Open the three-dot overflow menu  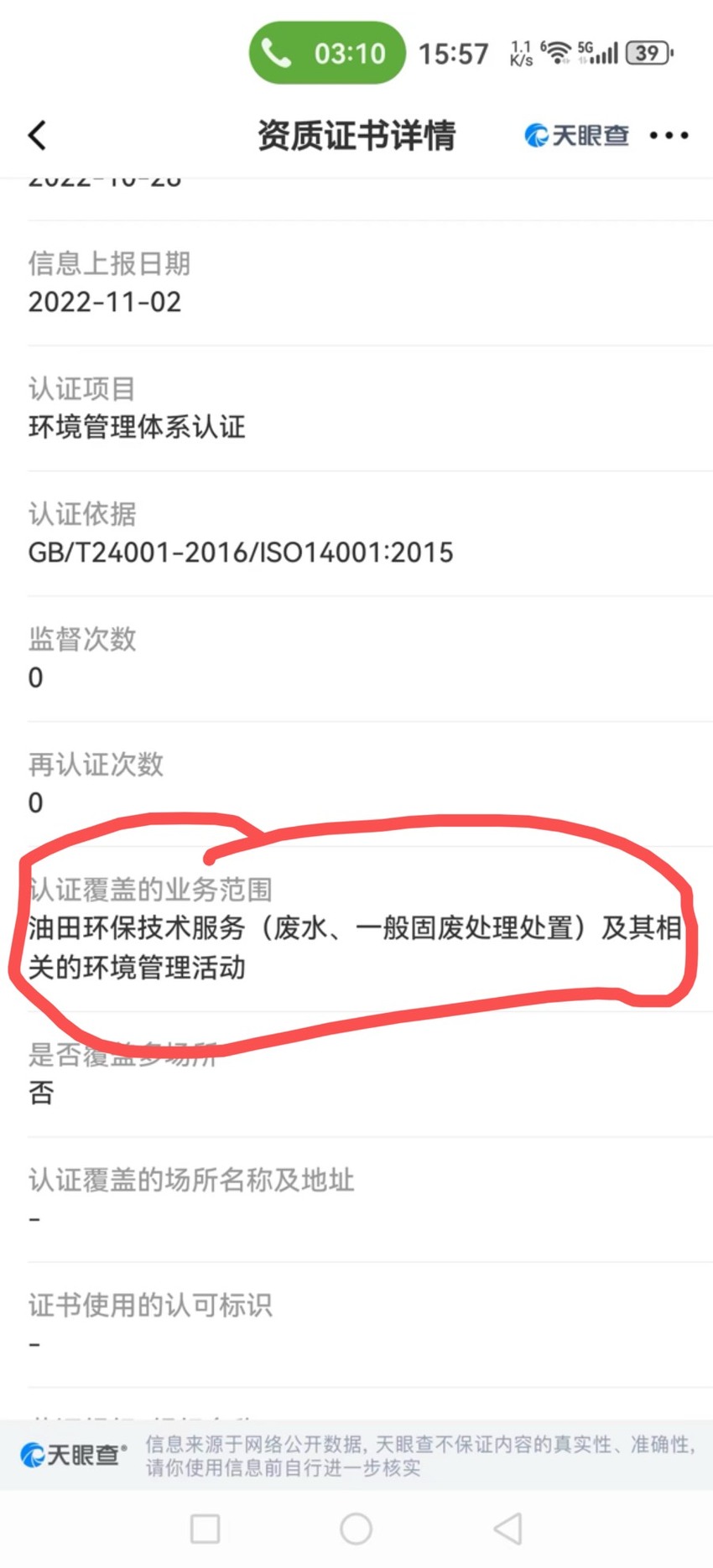[669, 135]
